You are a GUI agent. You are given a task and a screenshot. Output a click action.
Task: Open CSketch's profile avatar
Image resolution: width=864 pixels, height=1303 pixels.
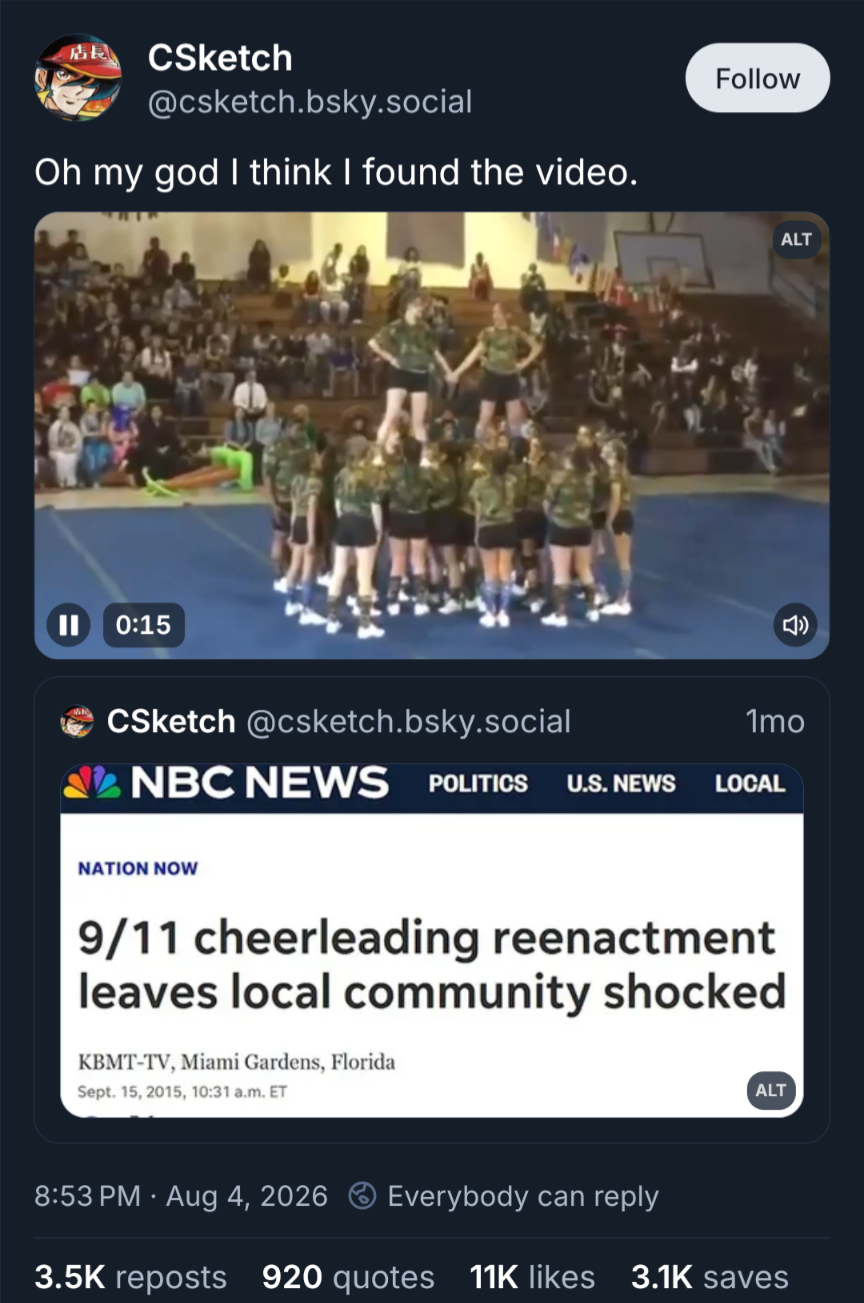tap(78, 78)
